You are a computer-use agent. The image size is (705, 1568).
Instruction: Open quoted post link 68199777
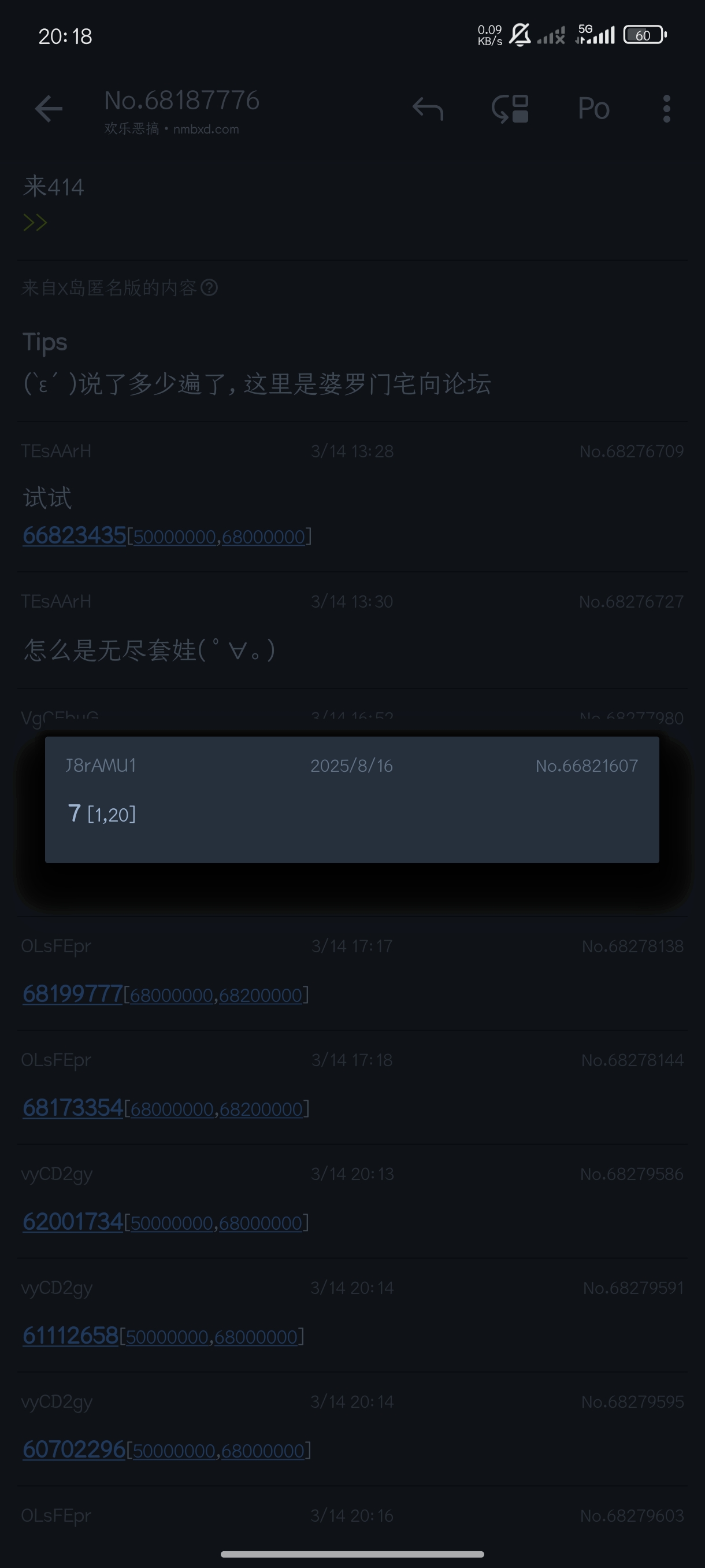pyautogui.click(x=72, y=994)
